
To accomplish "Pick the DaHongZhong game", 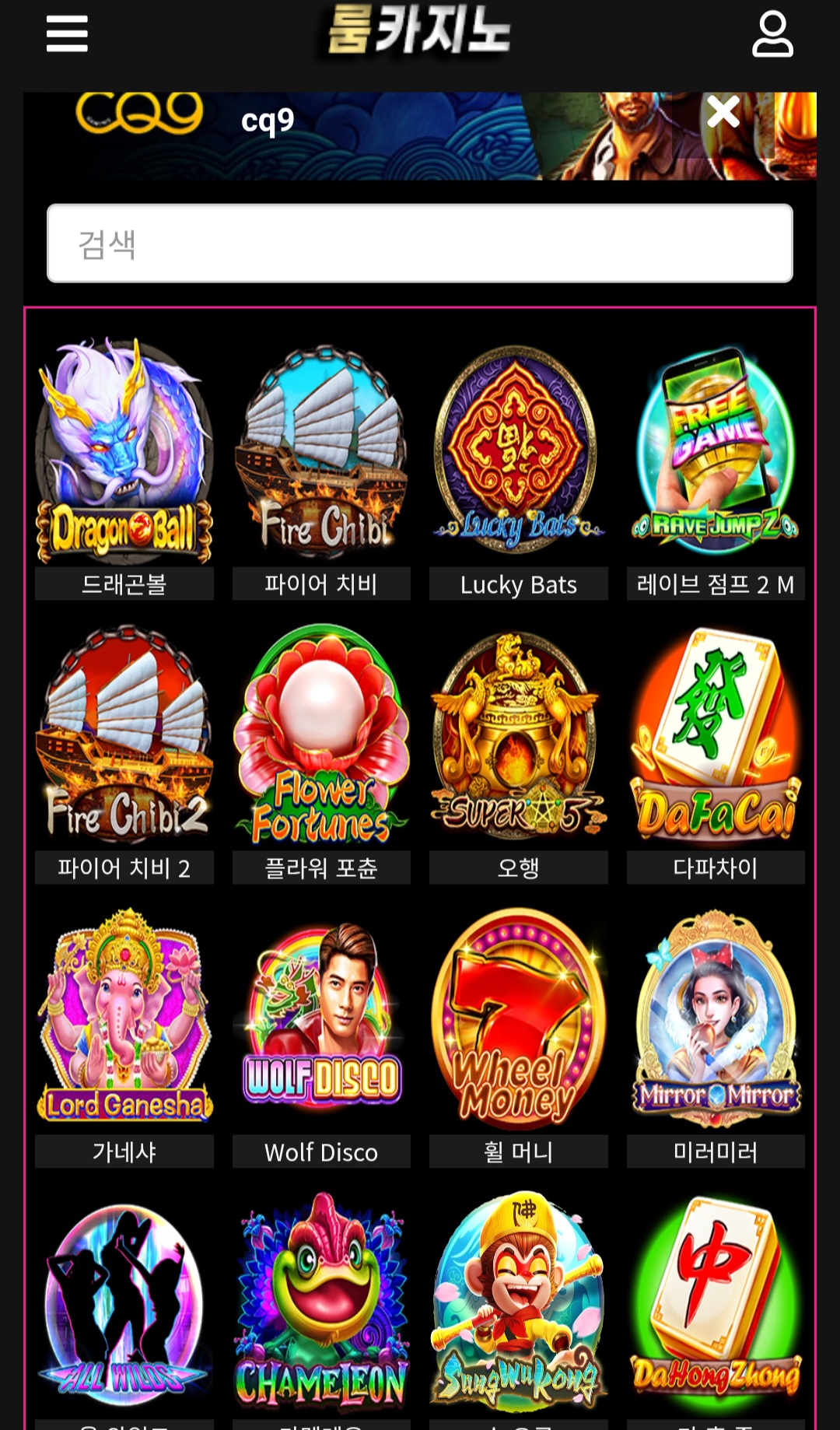I will coord(716,1303).
